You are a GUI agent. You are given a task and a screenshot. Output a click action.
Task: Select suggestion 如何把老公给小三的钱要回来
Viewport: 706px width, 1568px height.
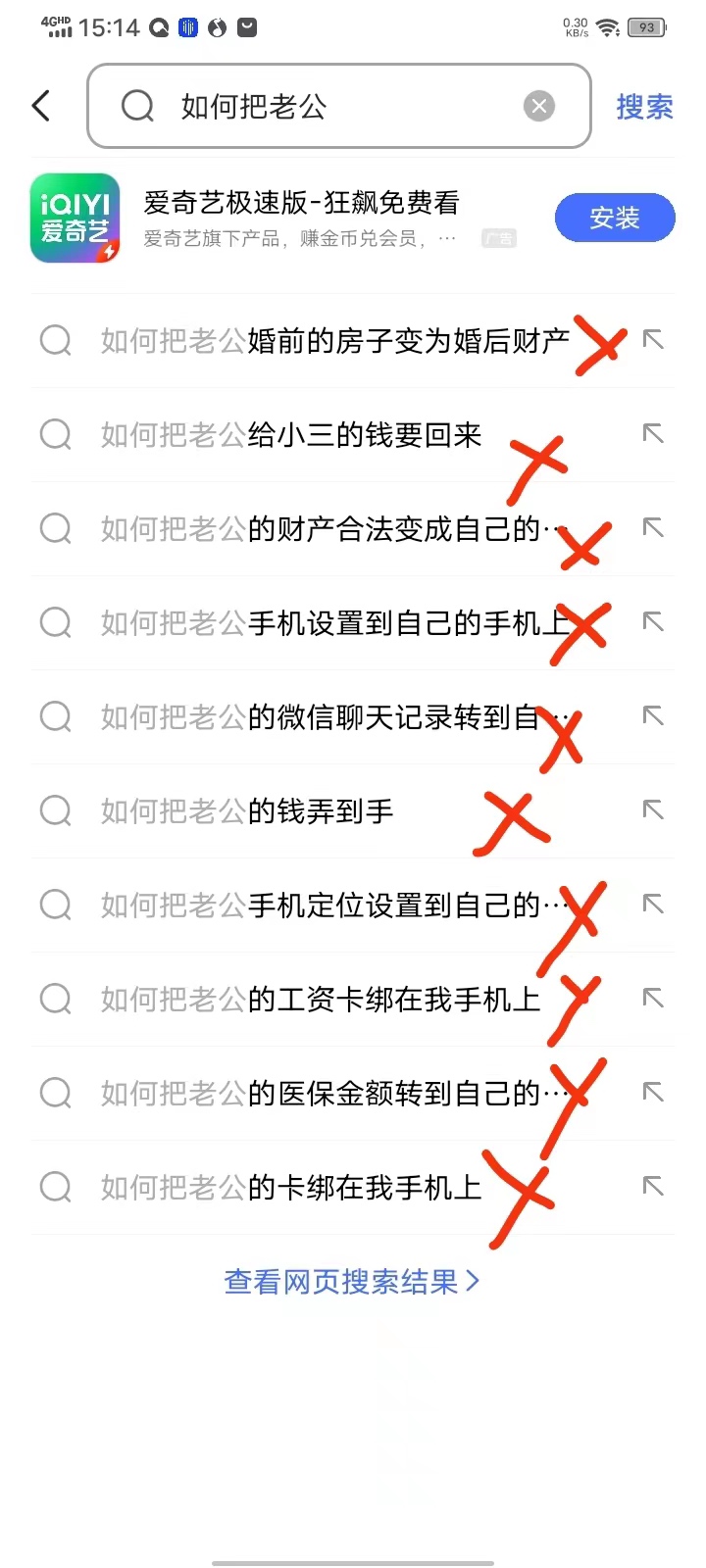(x=291, y=435)
